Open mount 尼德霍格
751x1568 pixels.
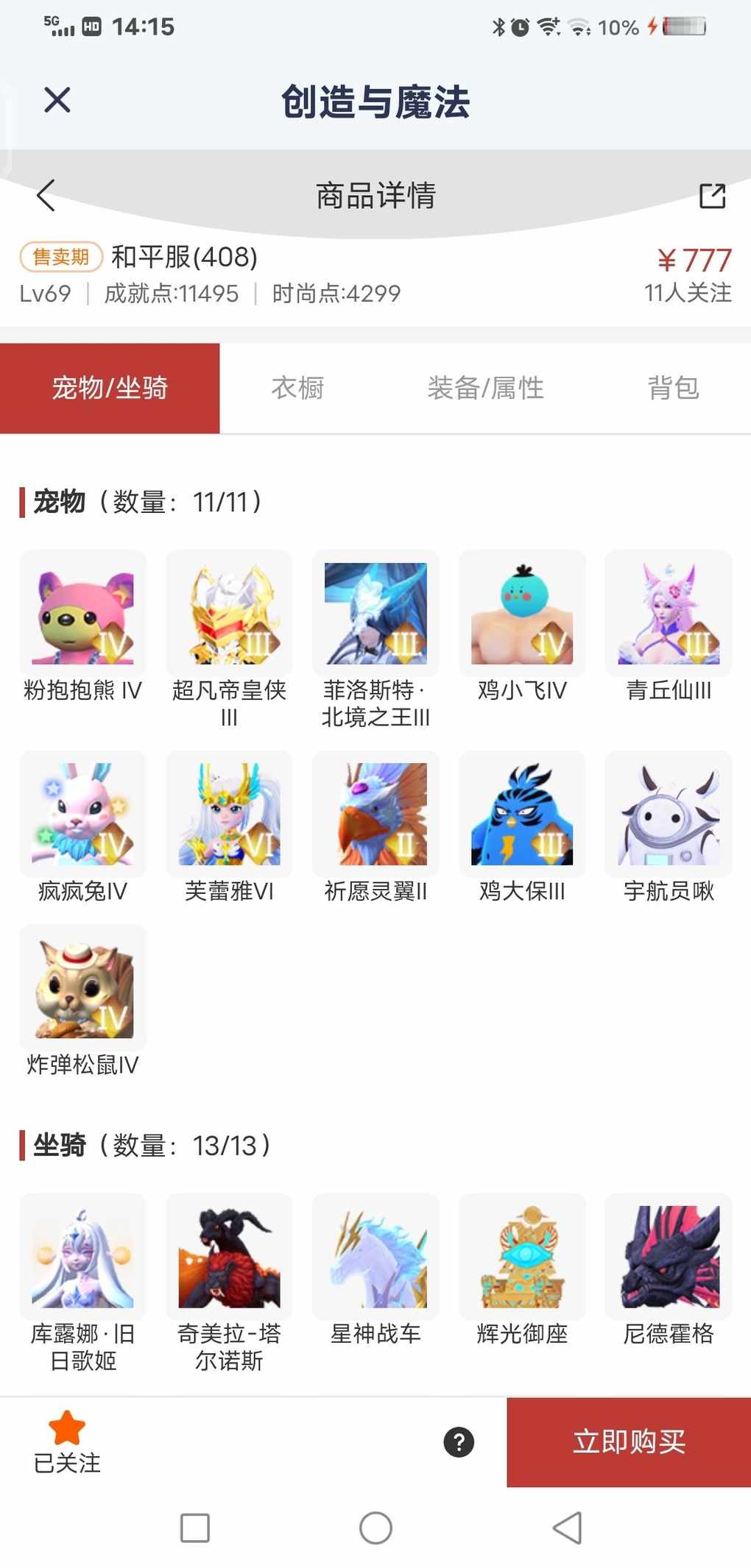pyautogui.click(x=669, y=1257)
